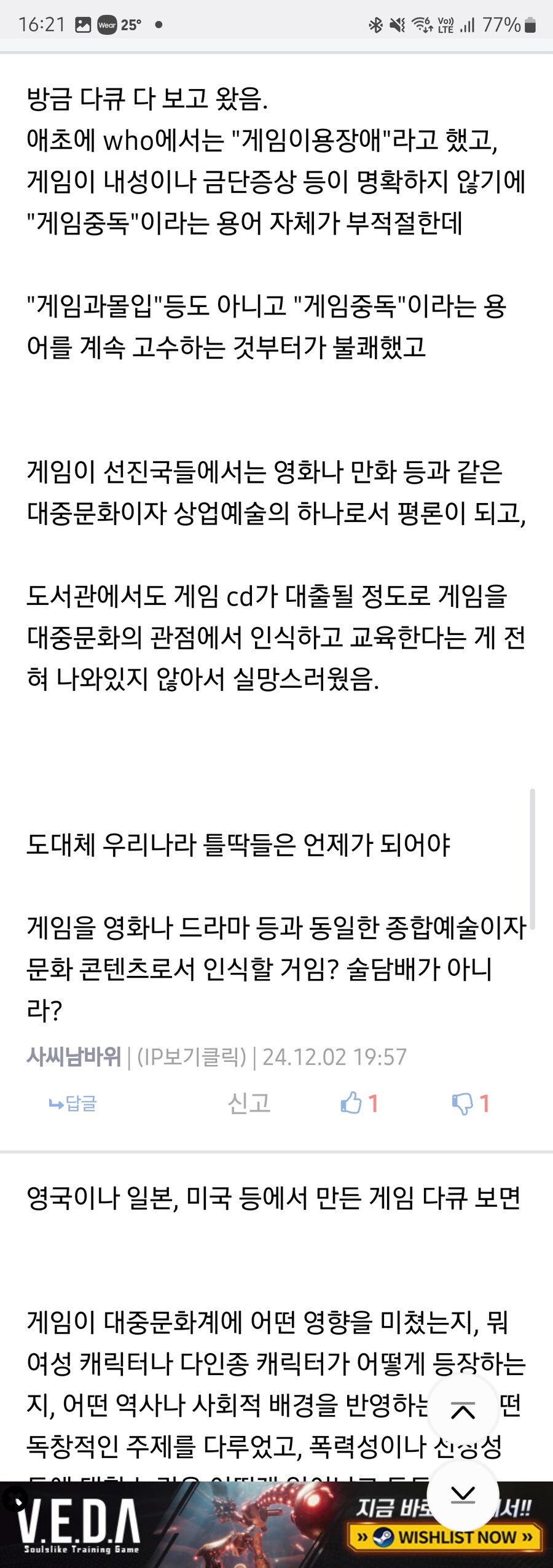Upvote 사씨남바위's comment
Viewport: 553px width, 1568px height.
(x=359, y=1103)
